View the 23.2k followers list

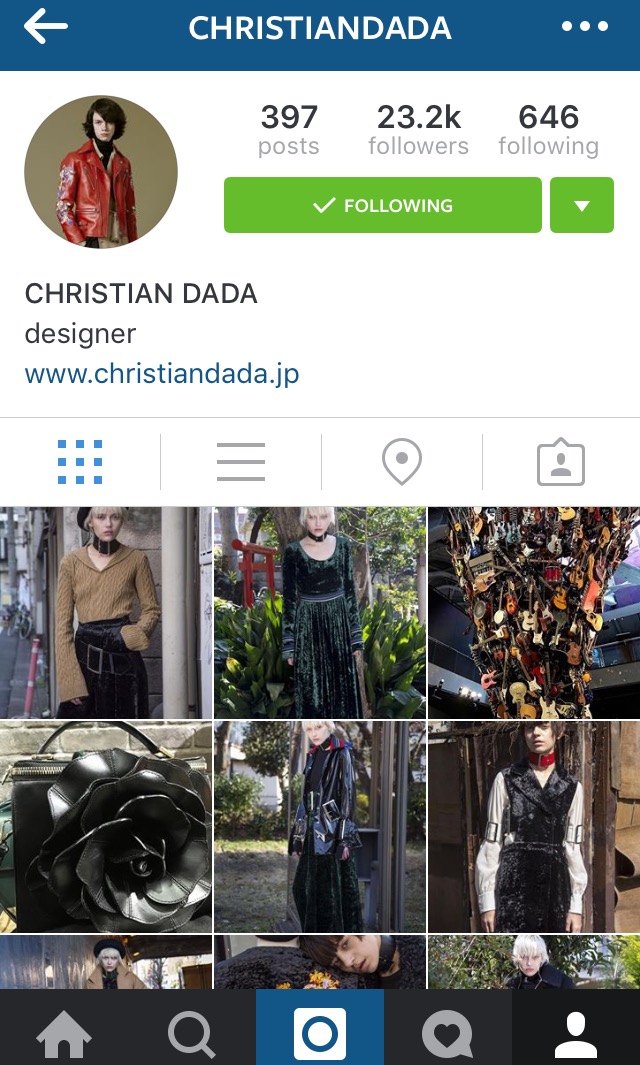tap(418, 130)
